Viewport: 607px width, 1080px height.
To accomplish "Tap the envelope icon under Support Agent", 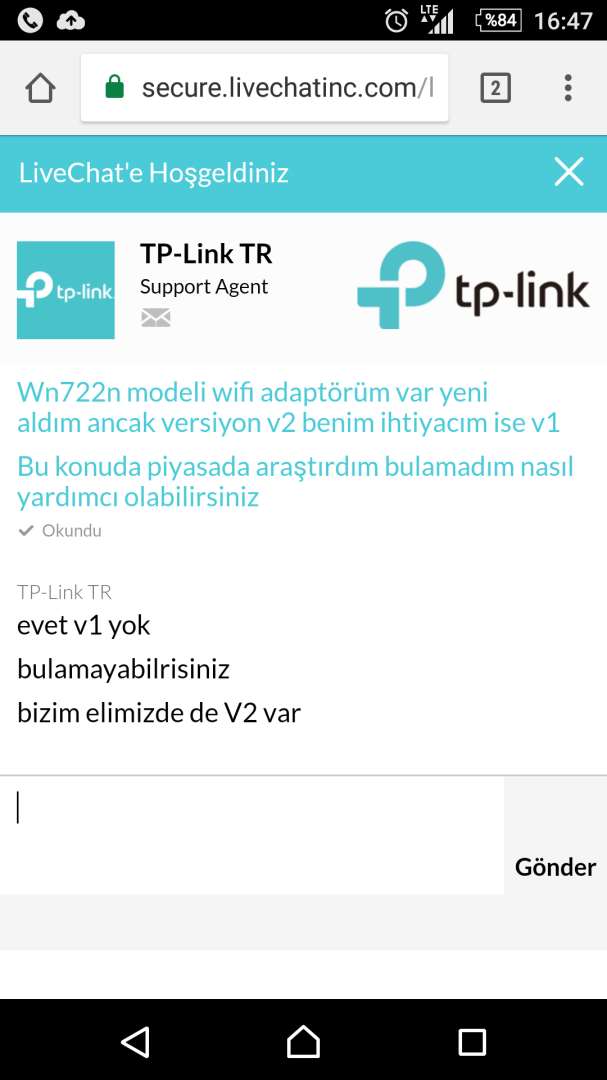I will 155,318.
